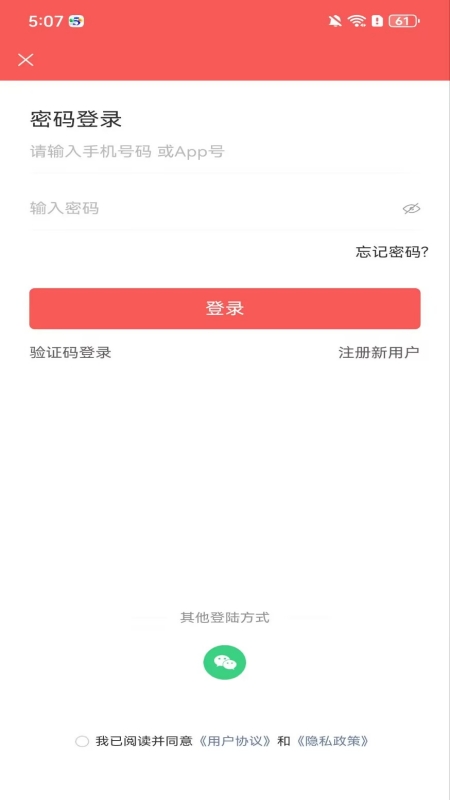Open 注册新用户 to register

pos(379,353)
